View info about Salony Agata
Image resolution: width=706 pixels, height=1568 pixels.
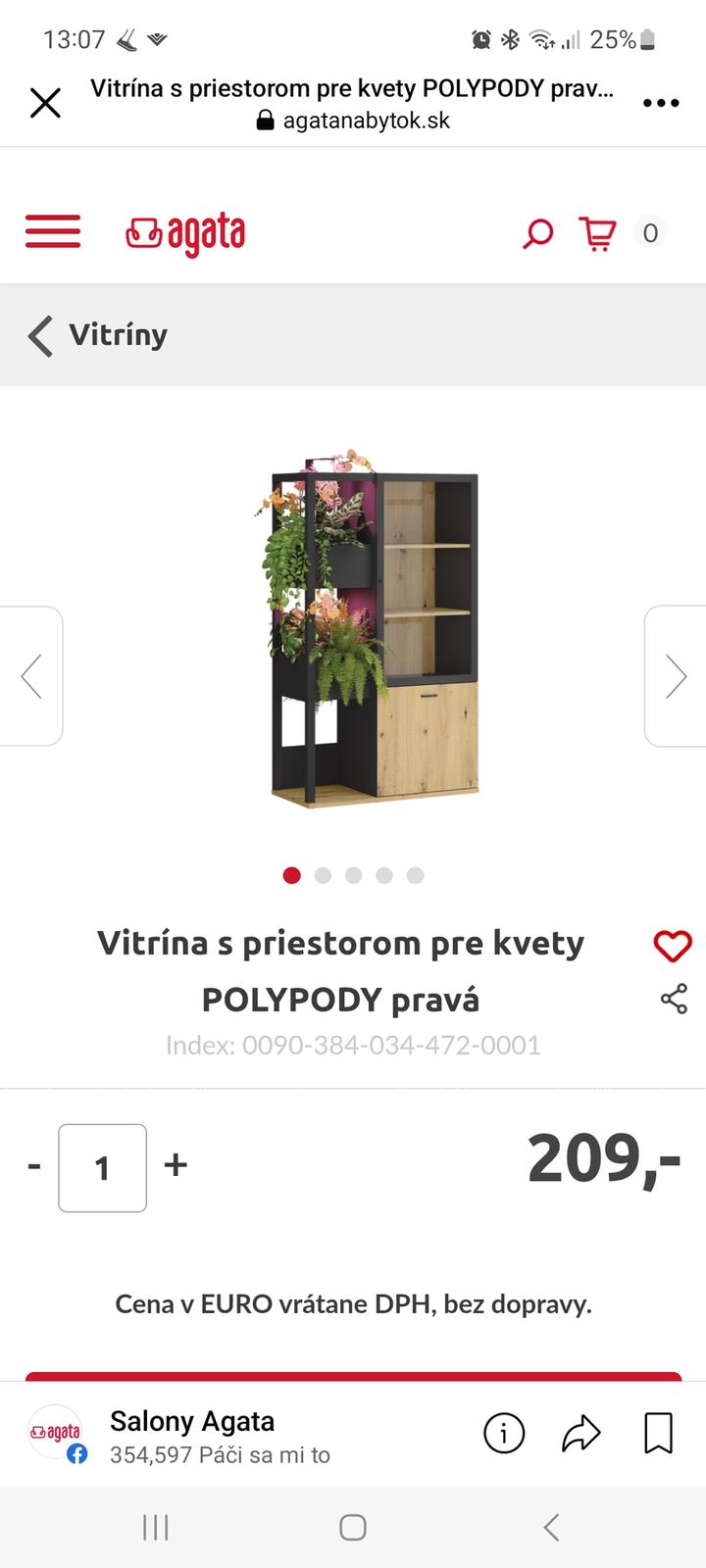click(x=504, y=1433)
